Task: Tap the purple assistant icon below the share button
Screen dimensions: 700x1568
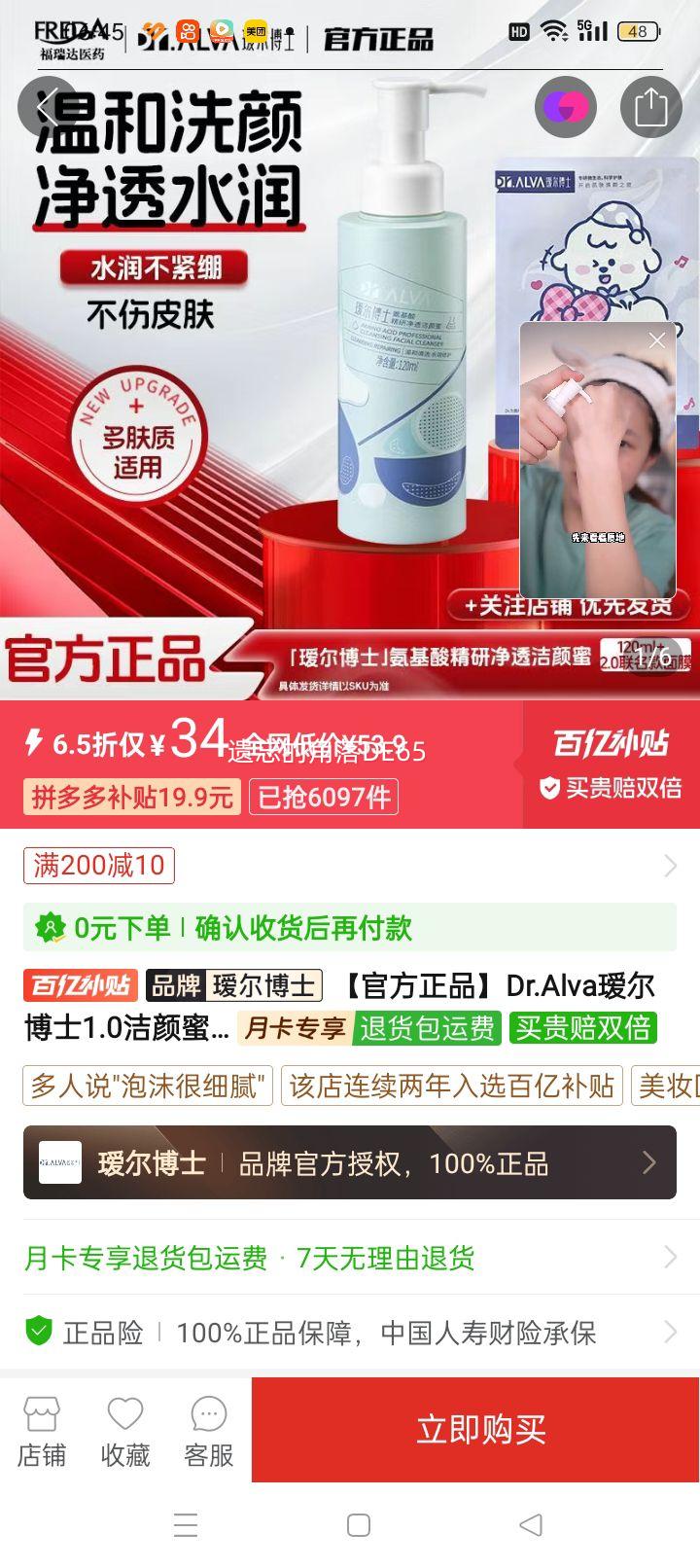Action: coord(566,107)
